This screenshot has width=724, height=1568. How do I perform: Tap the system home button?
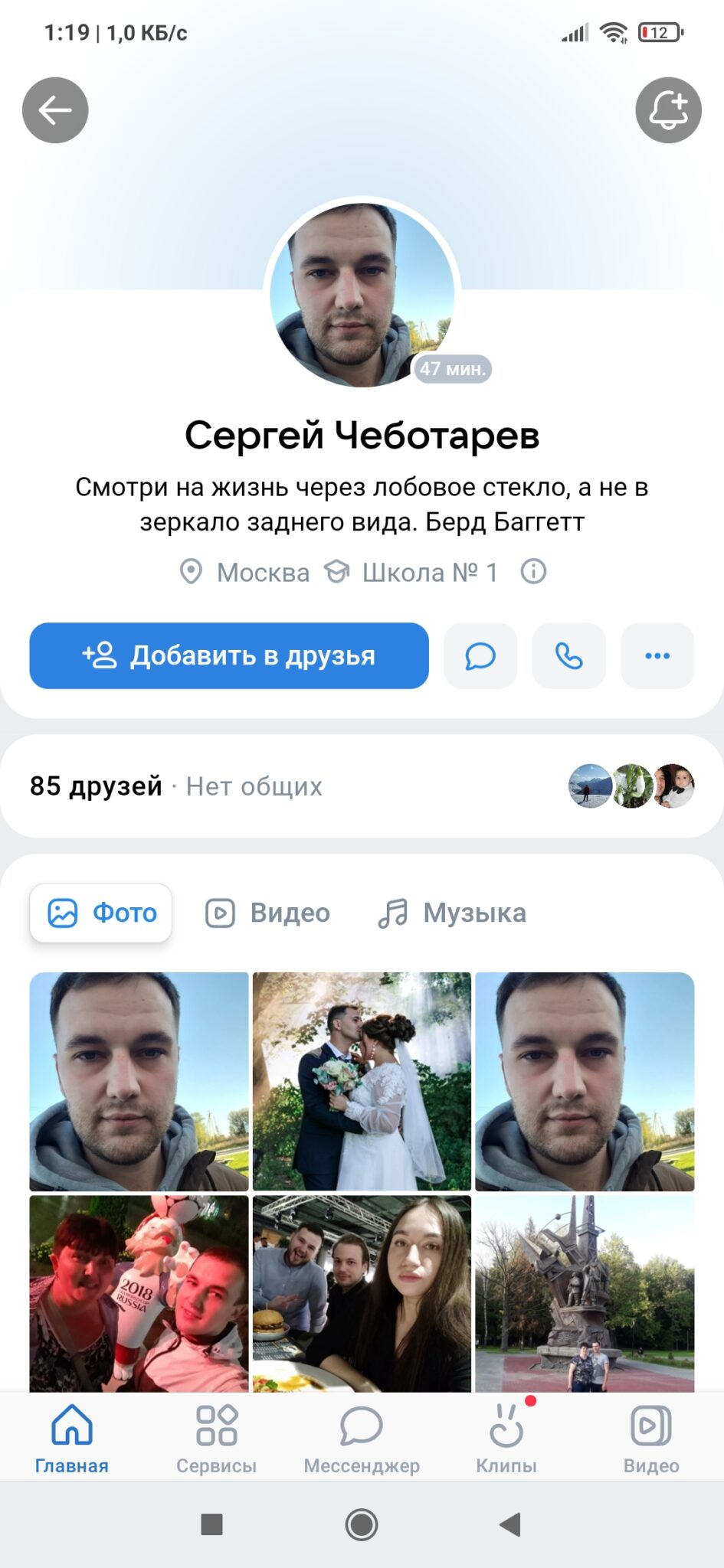(x=362, y=1524)
